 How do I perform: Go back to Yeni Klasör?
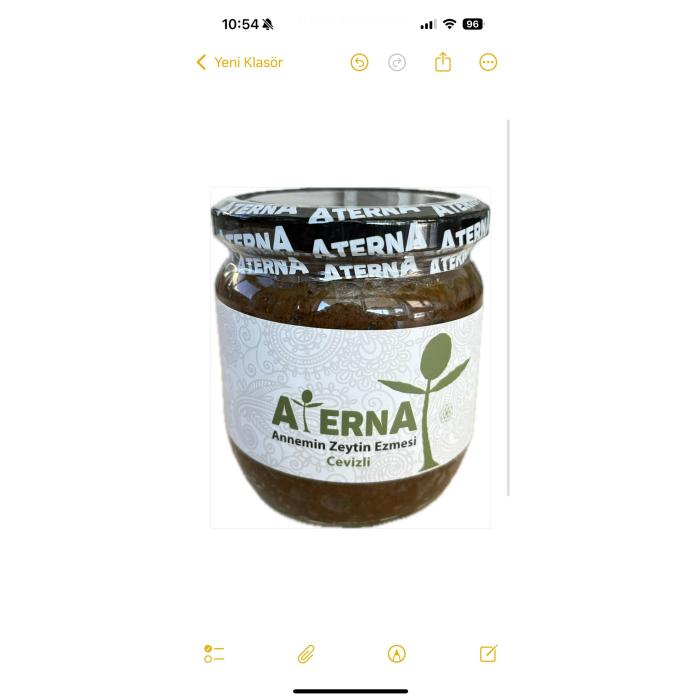click(239, 62)
